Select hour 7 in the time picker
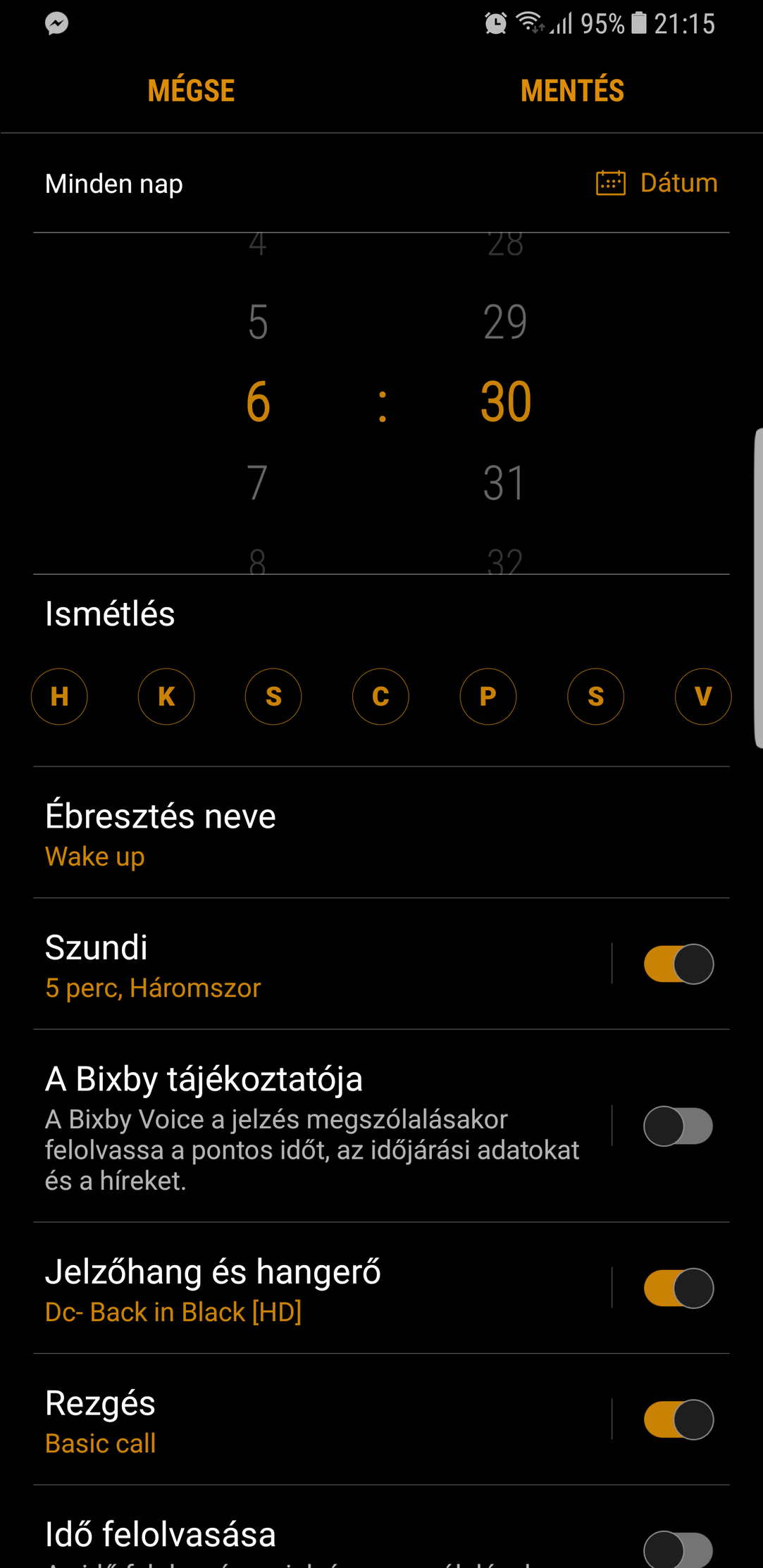This screenshot has height=1568, width=763. click(x=258, y=483)
